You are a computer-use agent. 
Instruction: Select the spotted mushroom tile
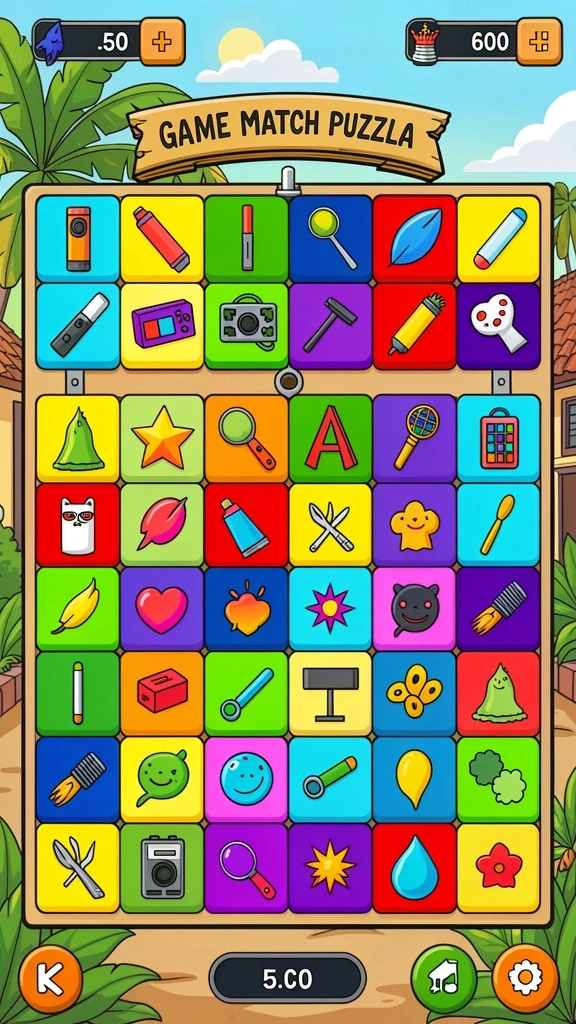pos(498,325)
